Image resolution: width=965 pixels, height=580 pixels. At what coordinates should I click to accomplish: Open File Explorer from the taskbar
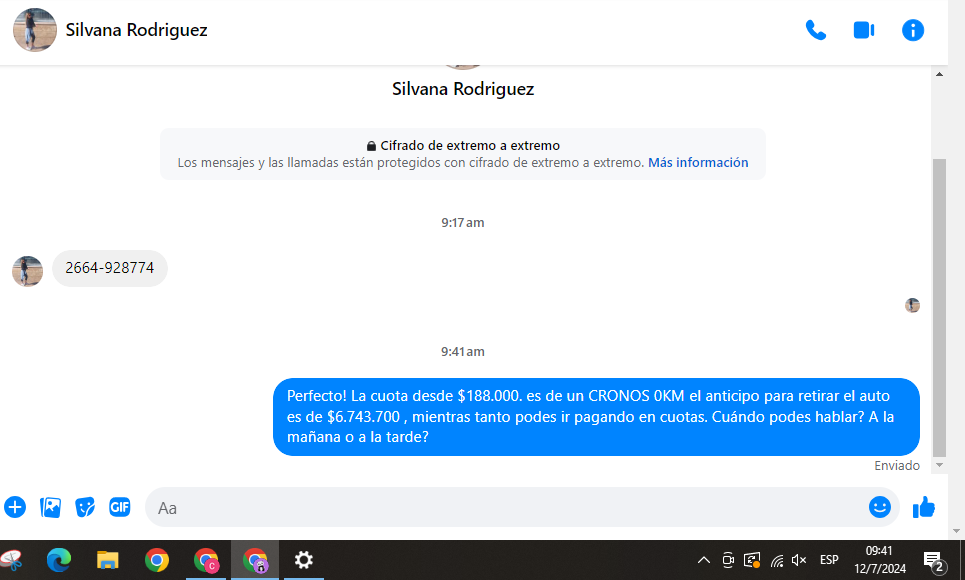pos(108,560)
